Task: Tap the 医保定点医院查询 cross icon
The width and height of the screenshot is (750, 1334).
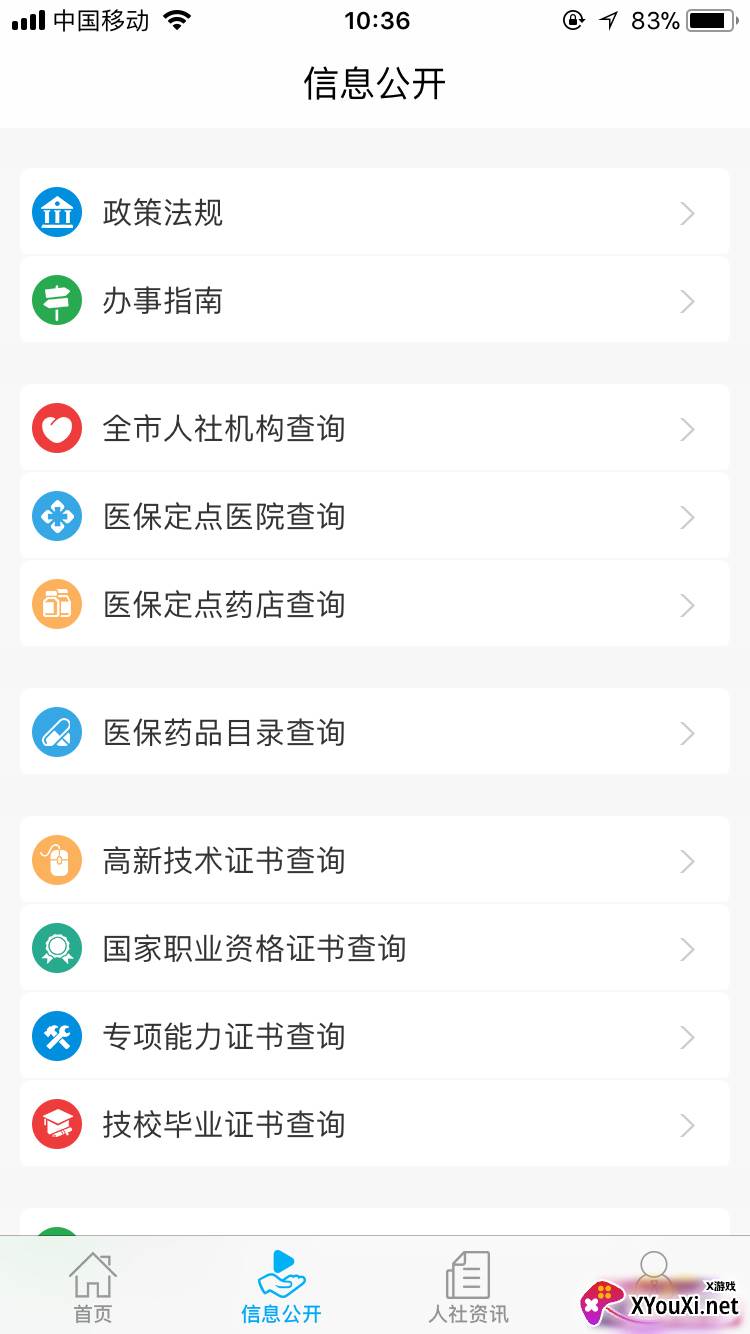Action: [x=57, y=516]
